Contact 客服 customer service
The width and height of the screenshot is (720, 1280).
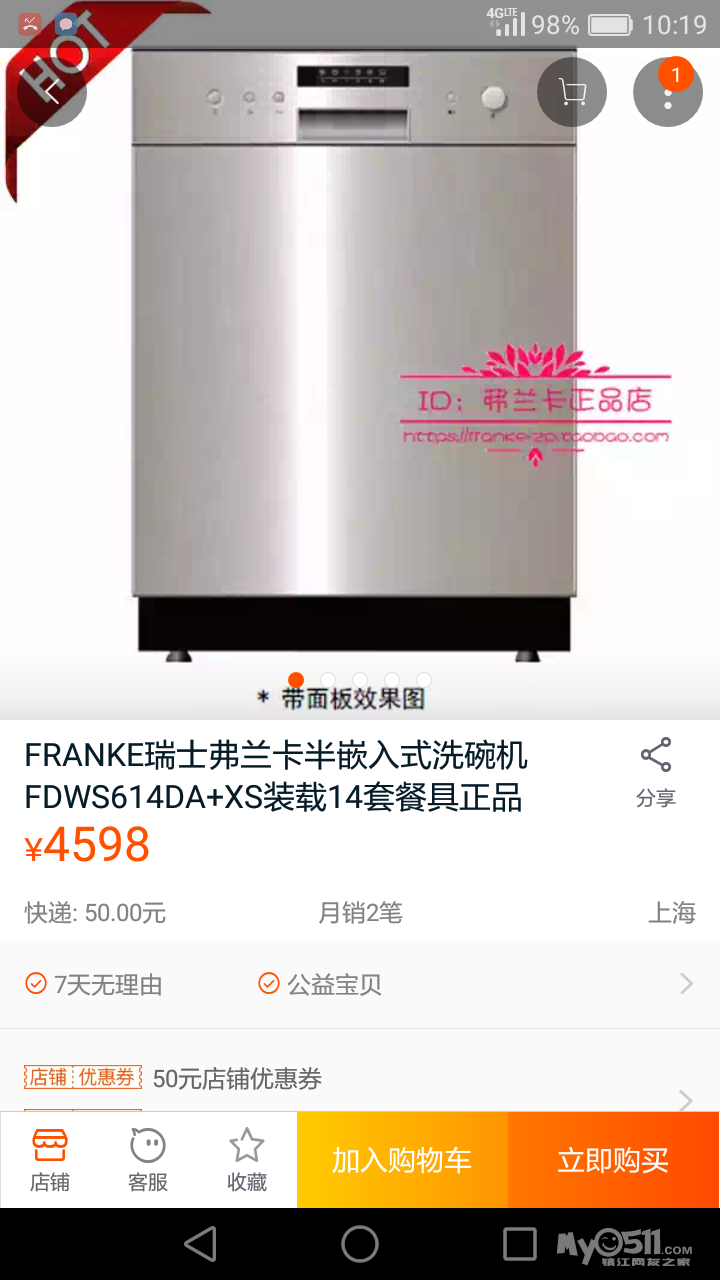coord(148,1160)
